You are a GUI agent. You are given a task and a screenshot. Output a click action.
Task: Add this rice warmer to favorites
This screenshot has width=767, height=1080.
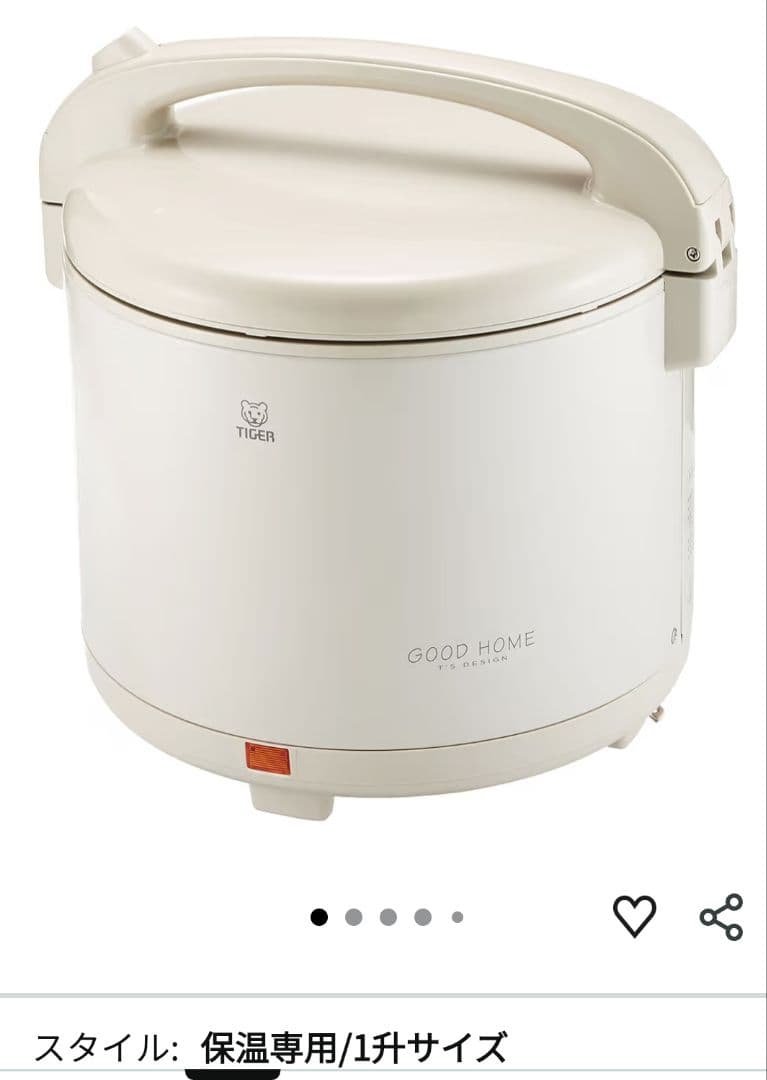[x=634, y=916]
